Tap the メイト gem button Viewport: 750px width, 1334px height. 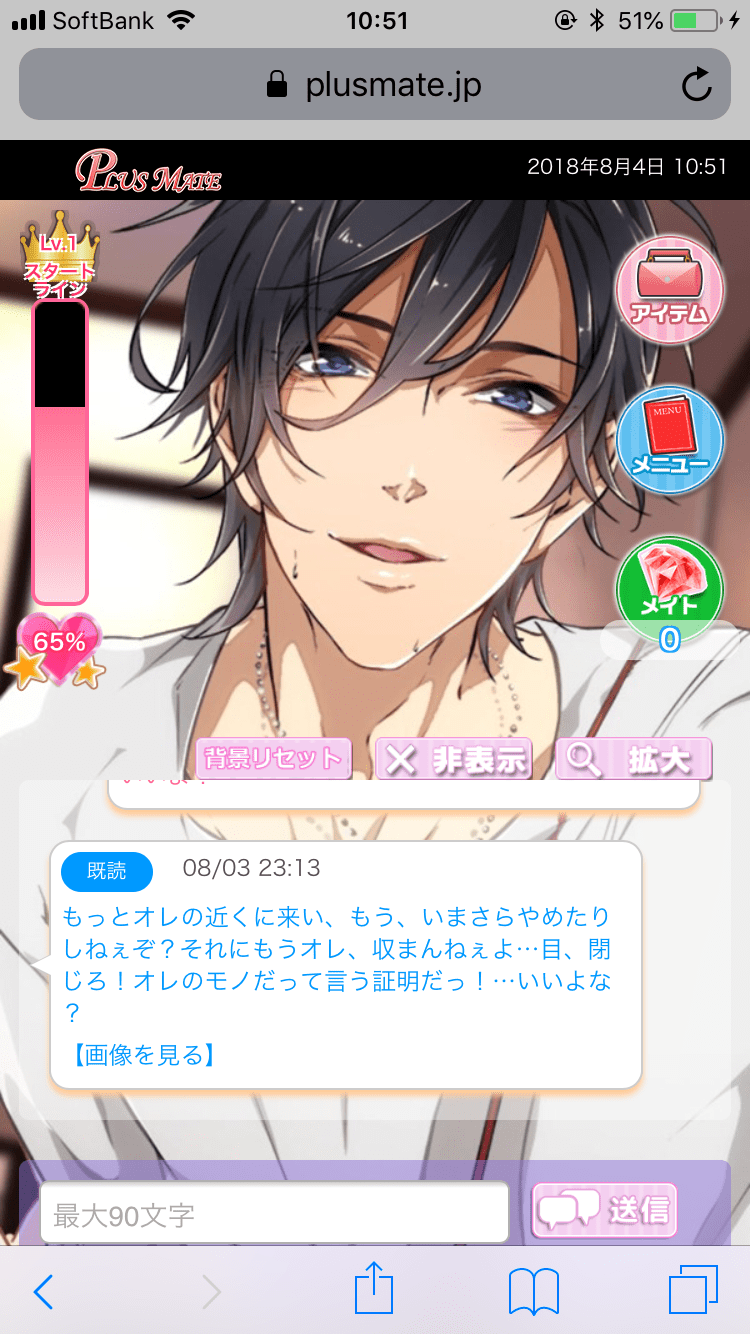point(669,590)
